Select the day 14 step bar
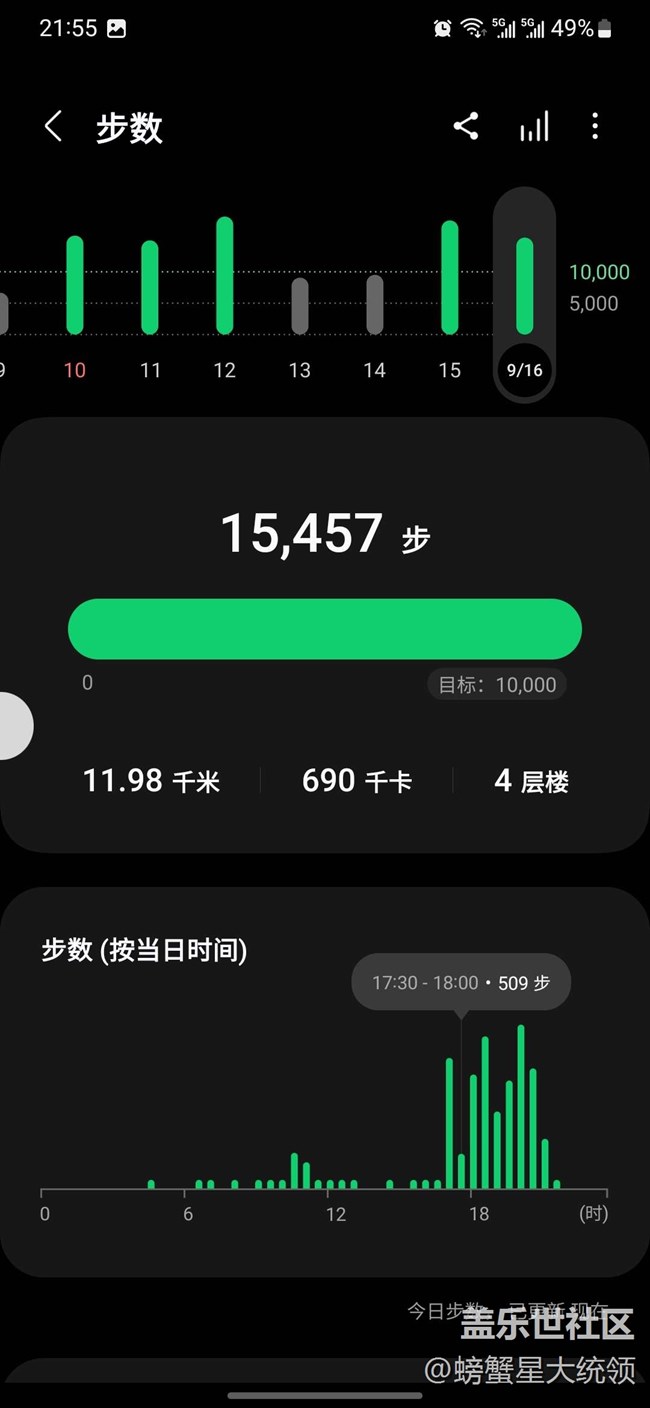The image size is (650, 1408). 374,304
